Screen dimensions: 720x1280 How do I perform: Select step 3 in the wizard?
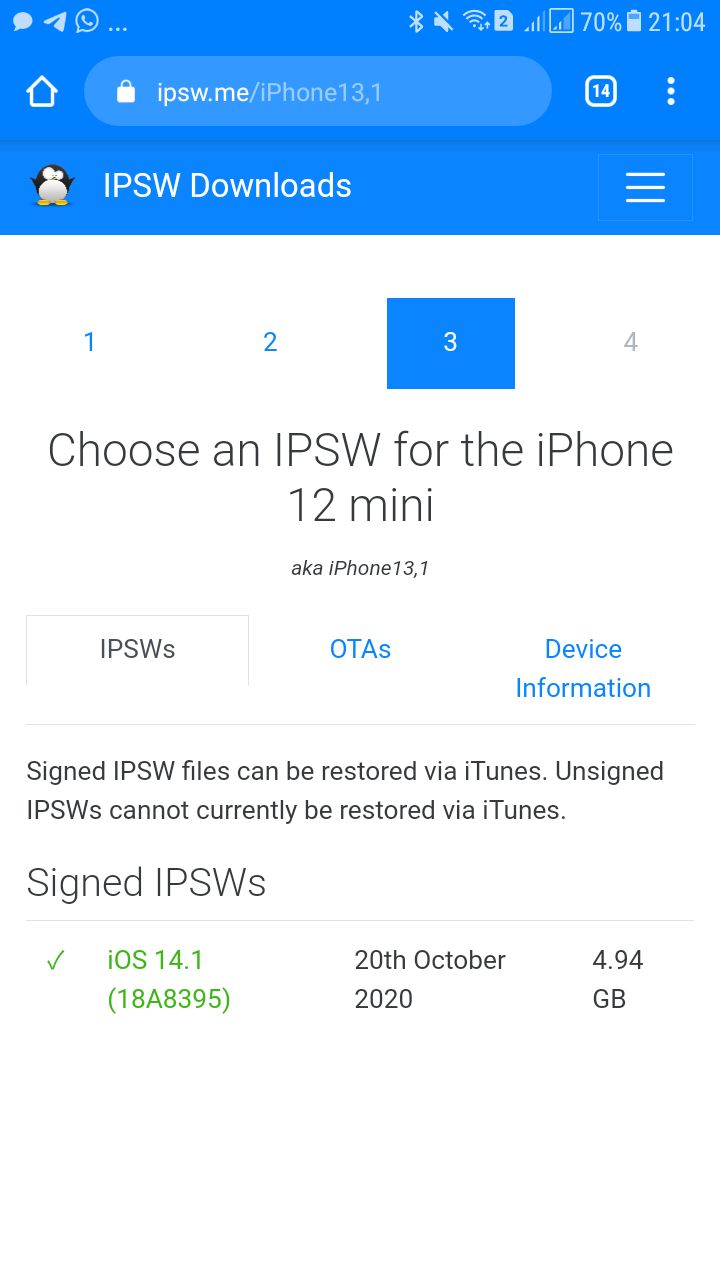(x=450, y=343)
